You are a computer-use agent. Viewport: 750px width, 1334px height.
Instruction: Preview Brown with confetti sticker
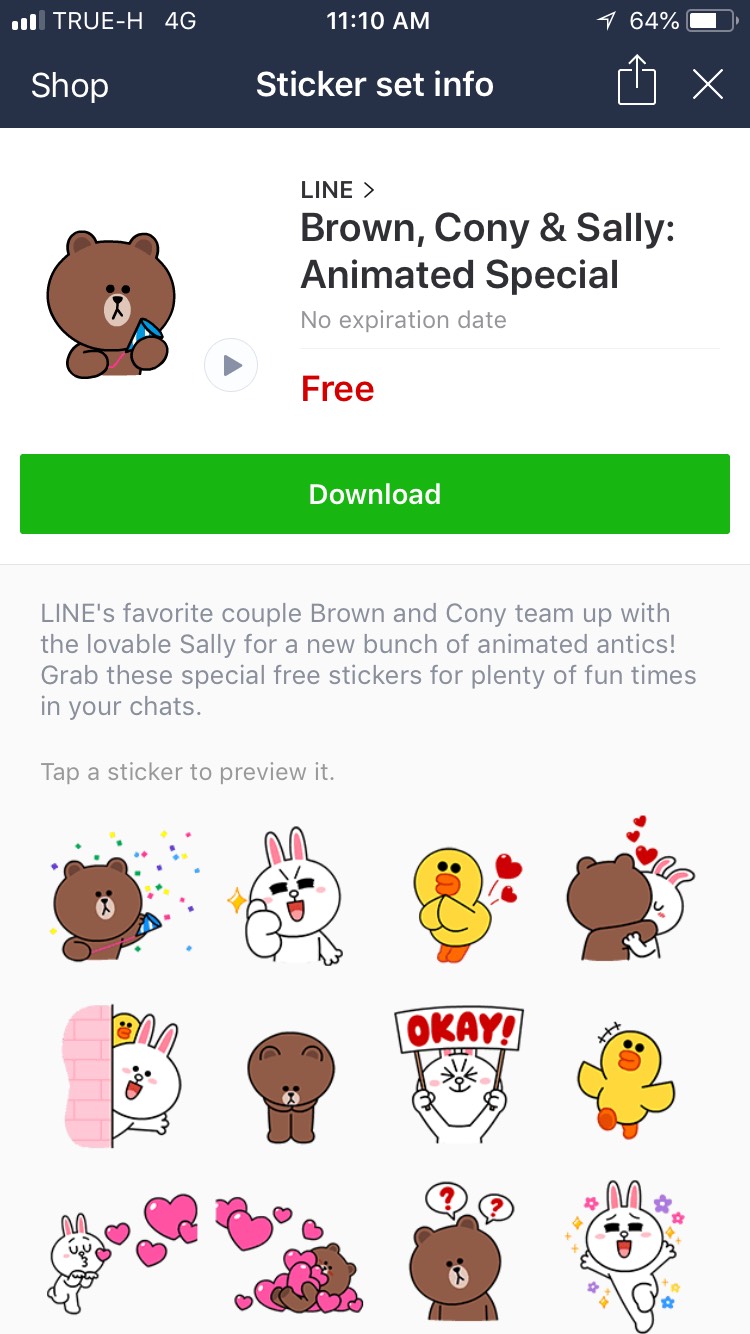point(120,895)
